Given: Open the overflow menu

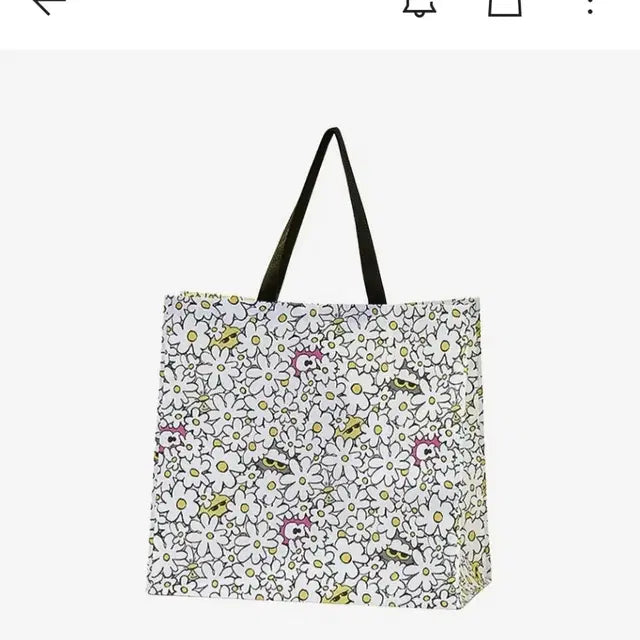Looking at the screenshot, I should coord(590,6).
